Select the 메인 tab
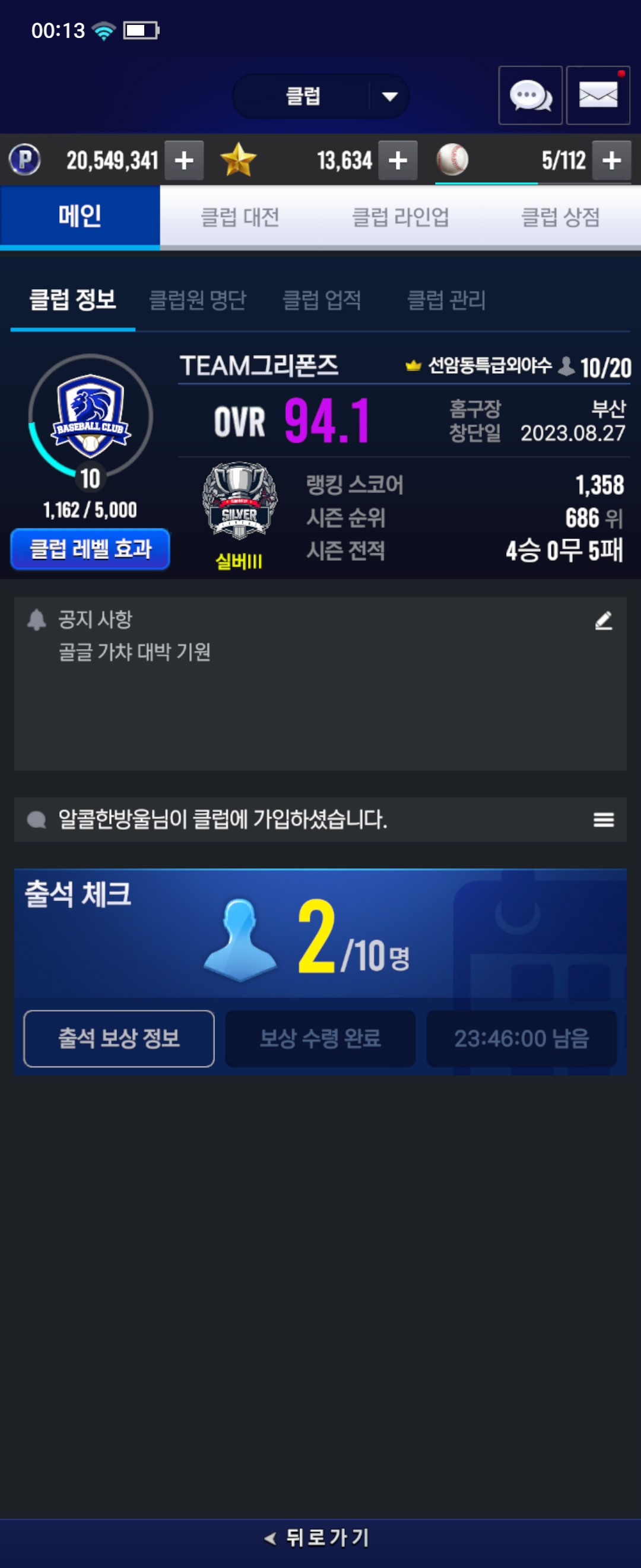The width and height of the screenshot is (641, 1568). pyautogui.click(x=80, y=217)
